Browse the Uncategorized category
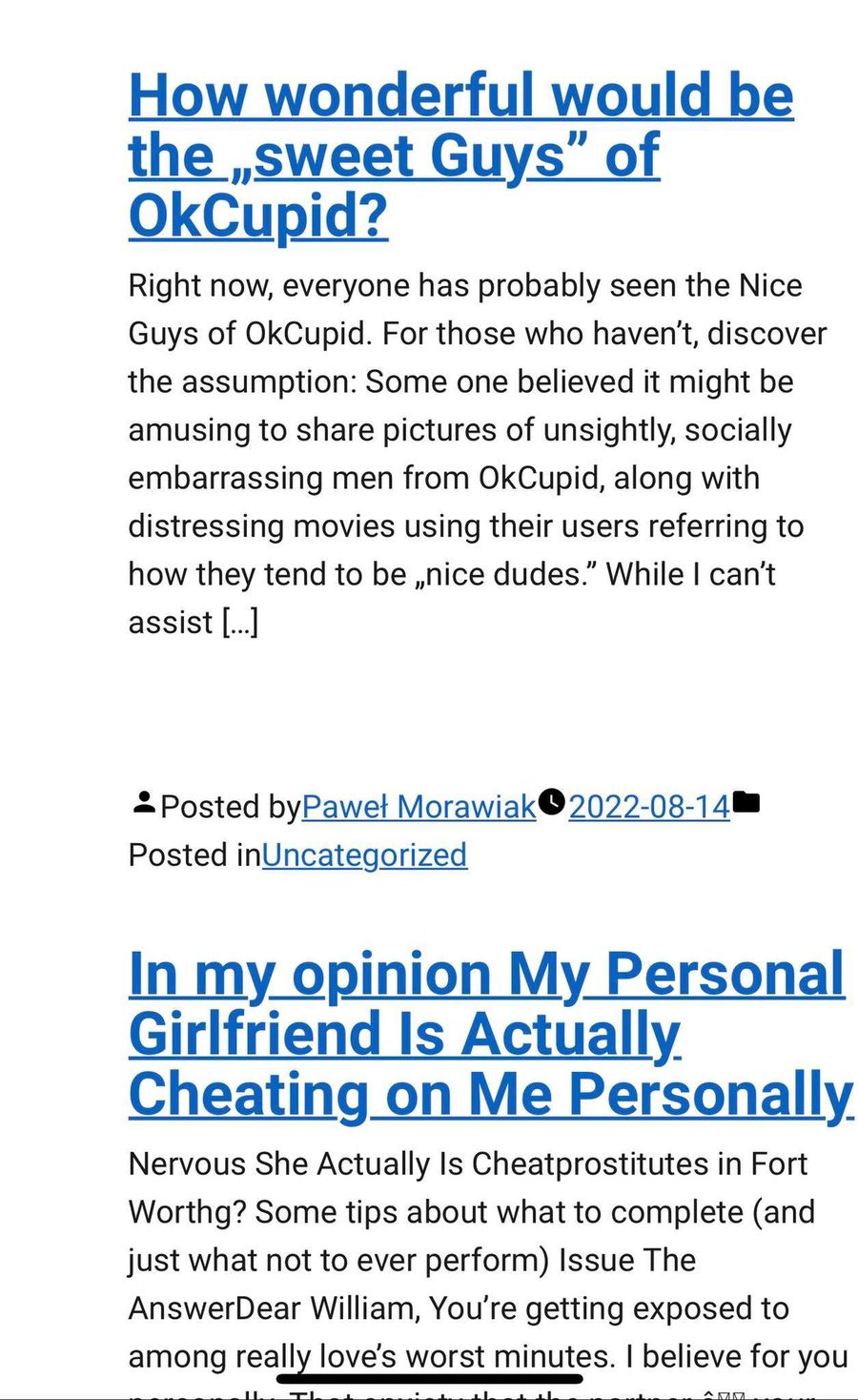Image resolution: width=858 pixels, height=1400 pixels. coord(364,854)
